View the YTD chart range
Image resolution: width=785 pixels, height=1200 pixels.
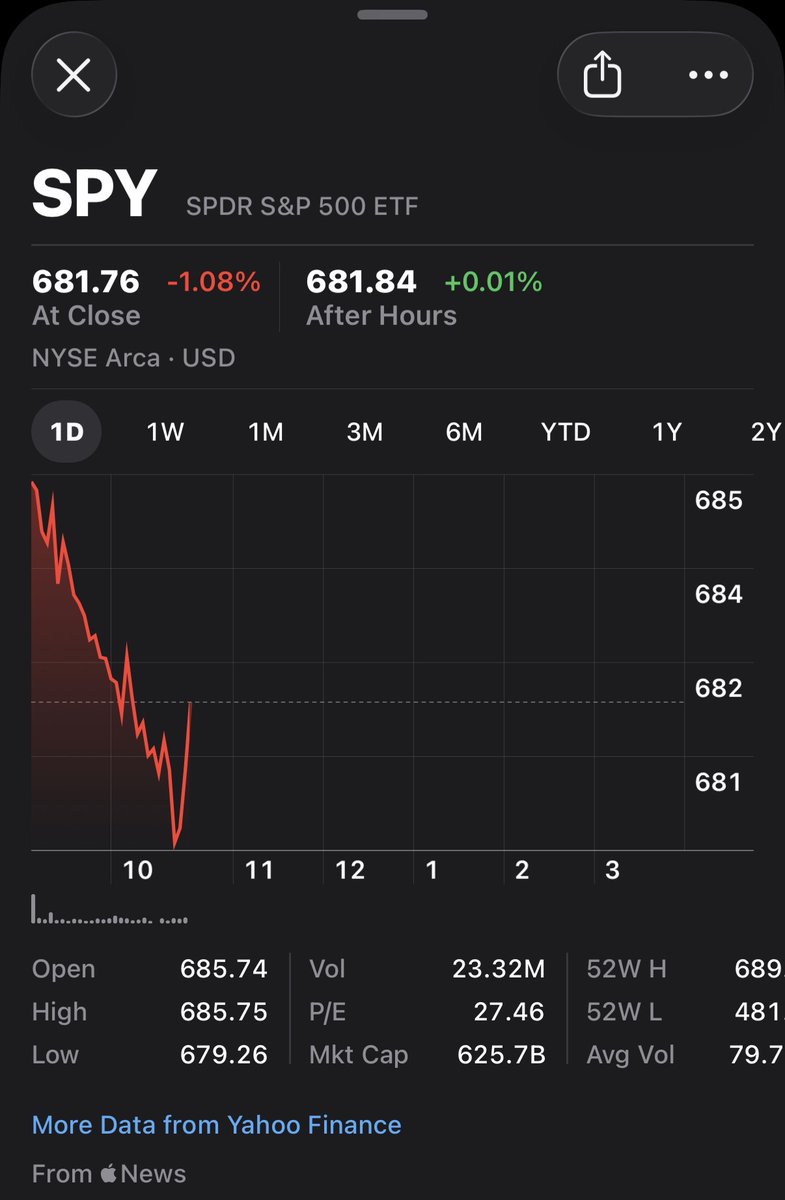566,432
